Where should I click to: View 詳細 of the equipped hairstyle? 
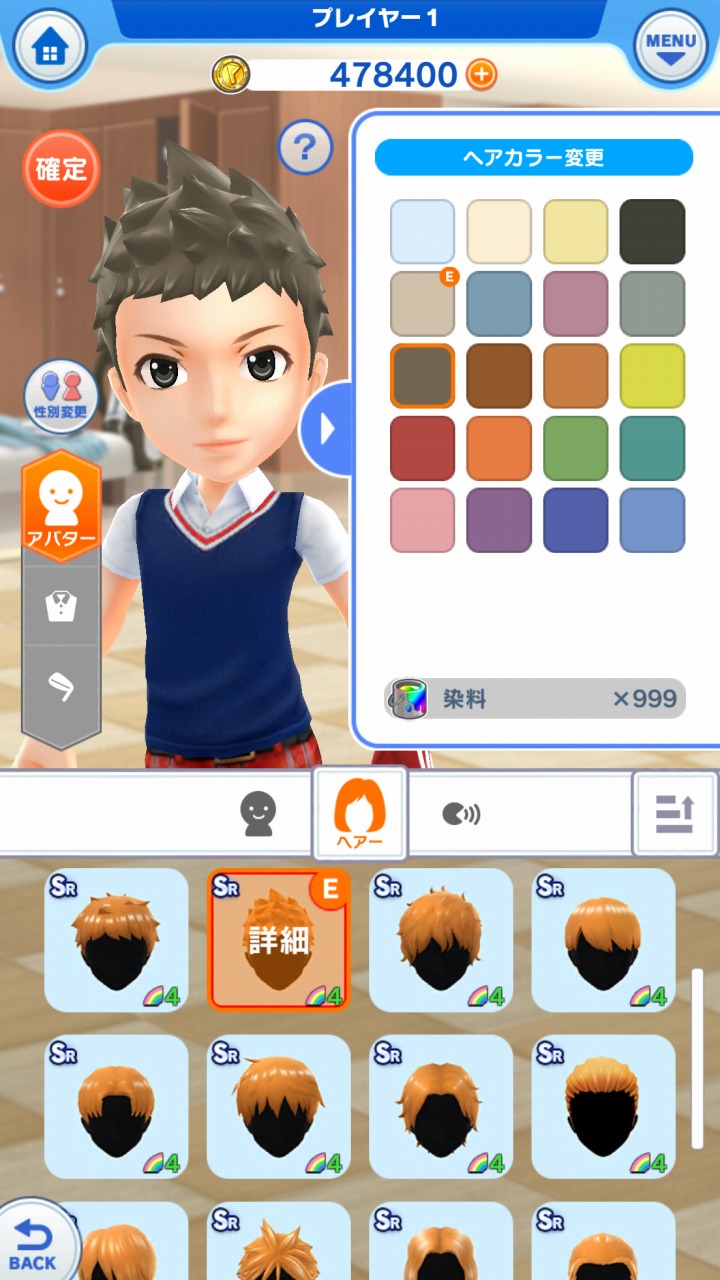pos(278,940)
